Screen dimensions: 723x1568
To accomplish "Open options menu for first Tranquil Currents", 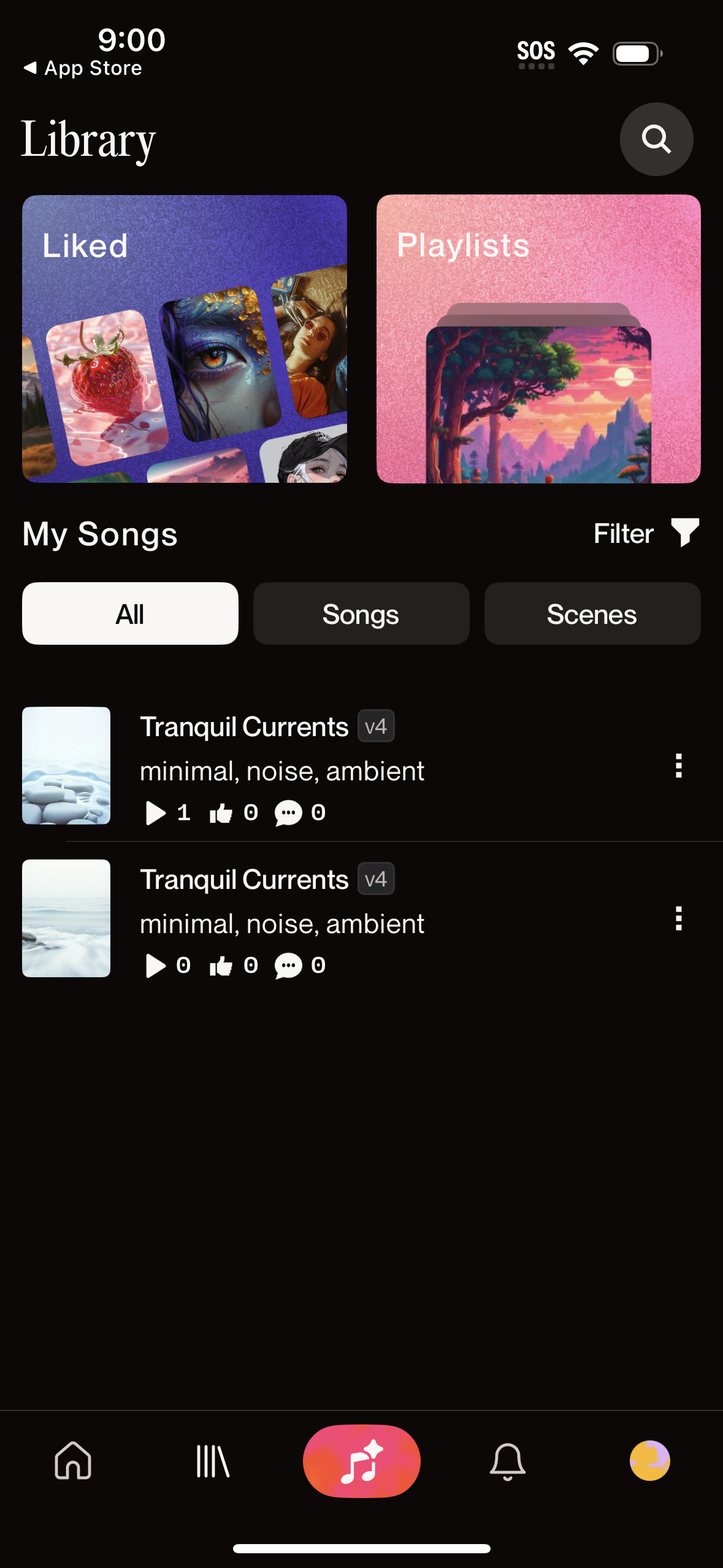I will [678, 766].
